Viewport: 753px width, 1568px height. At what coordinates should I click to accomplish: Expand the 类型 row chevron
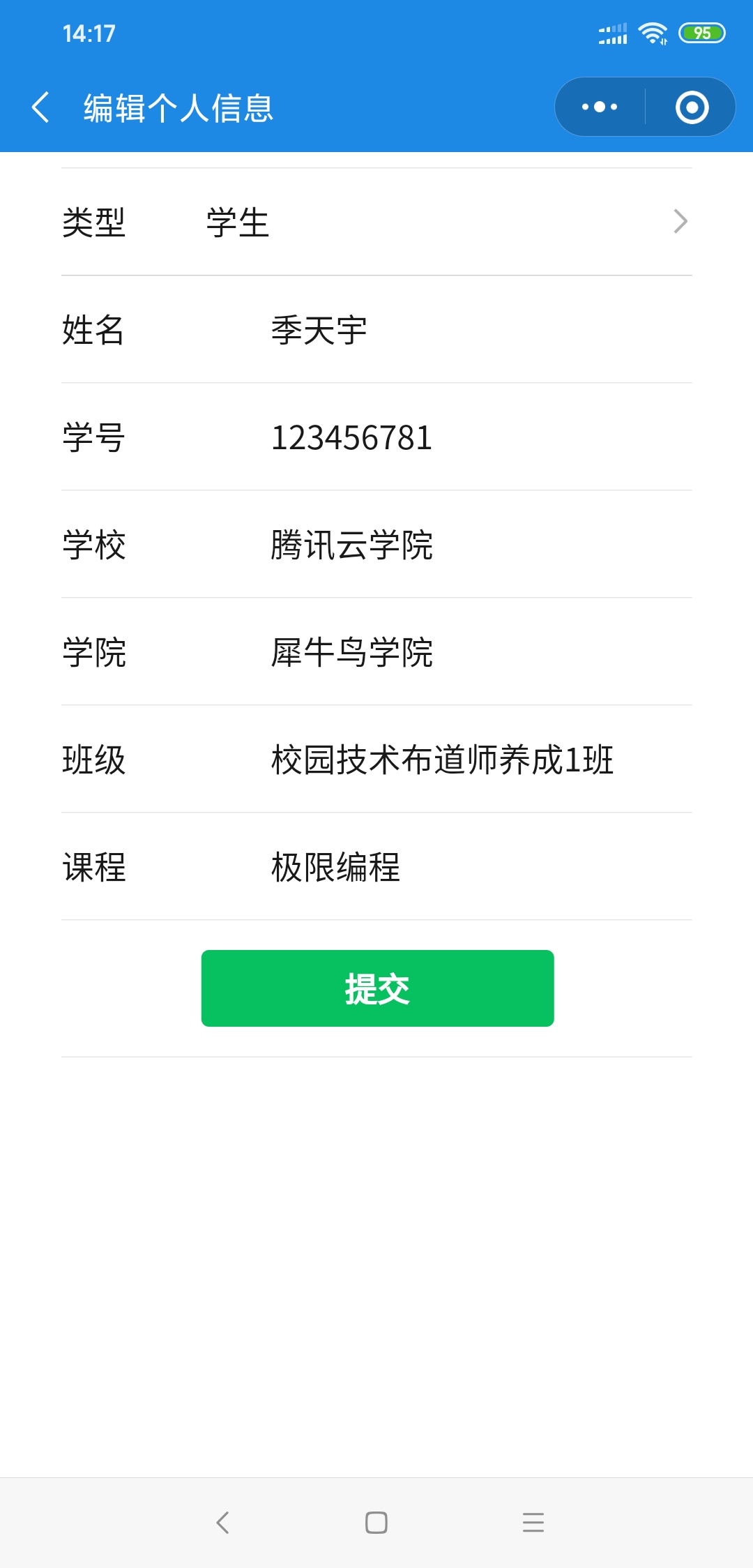(681, 222)
